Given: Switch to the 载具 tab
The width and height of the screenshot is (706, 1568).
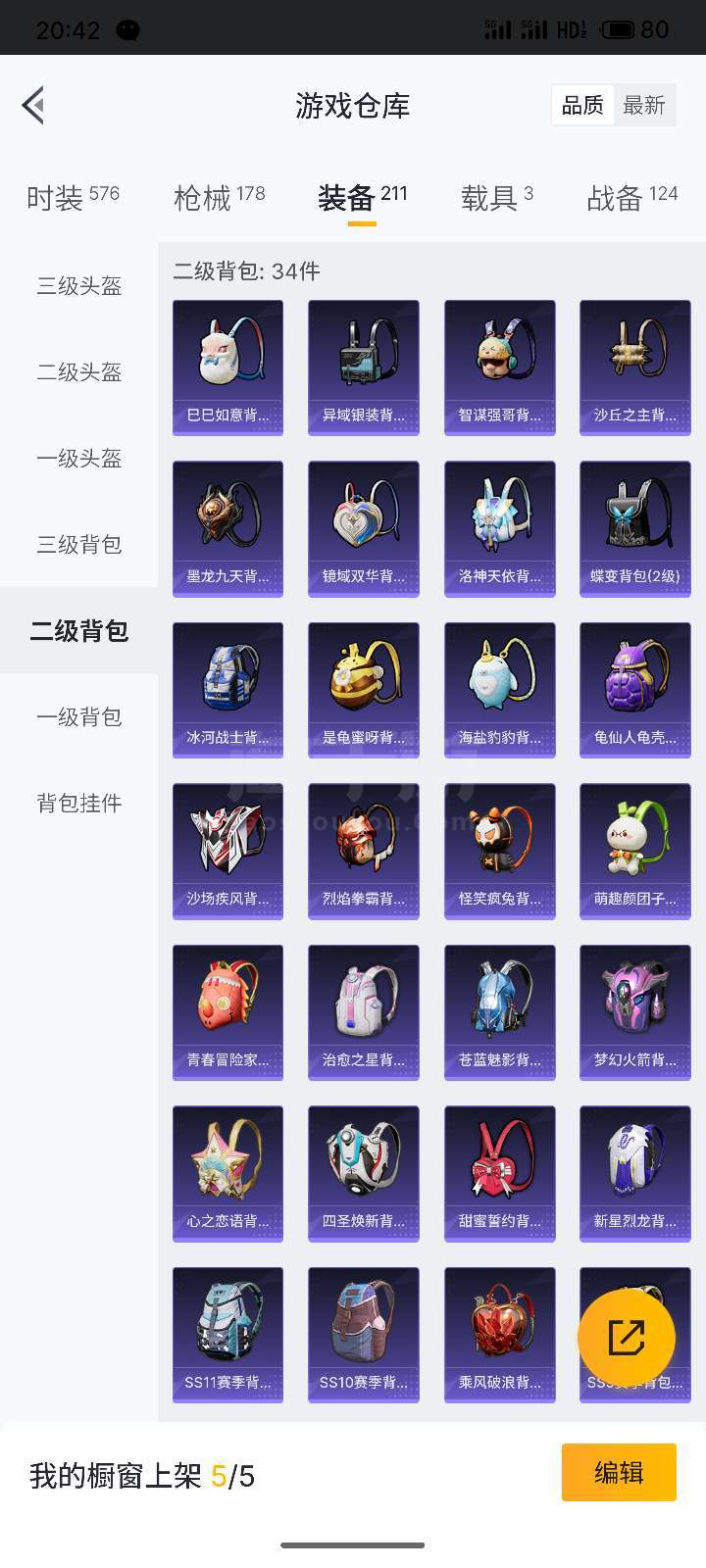Looking at the screenshot, I should coord(497,197).
